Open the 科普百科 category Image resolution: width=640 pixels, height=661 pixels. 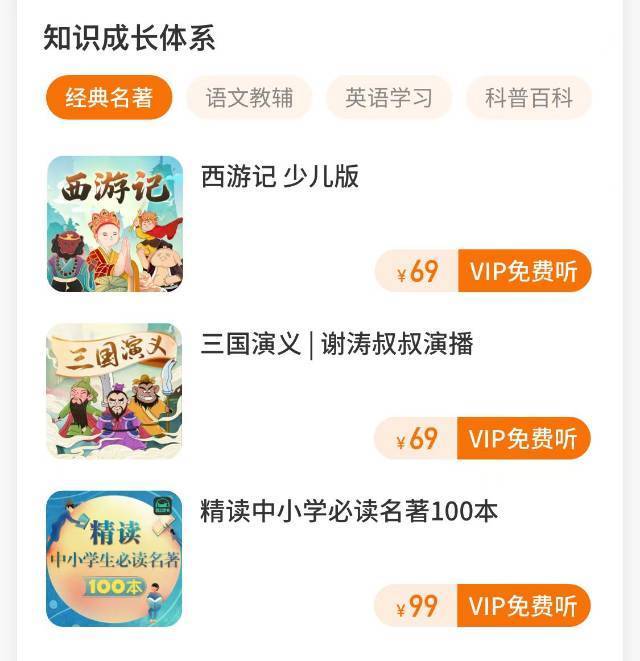[528, 98]
